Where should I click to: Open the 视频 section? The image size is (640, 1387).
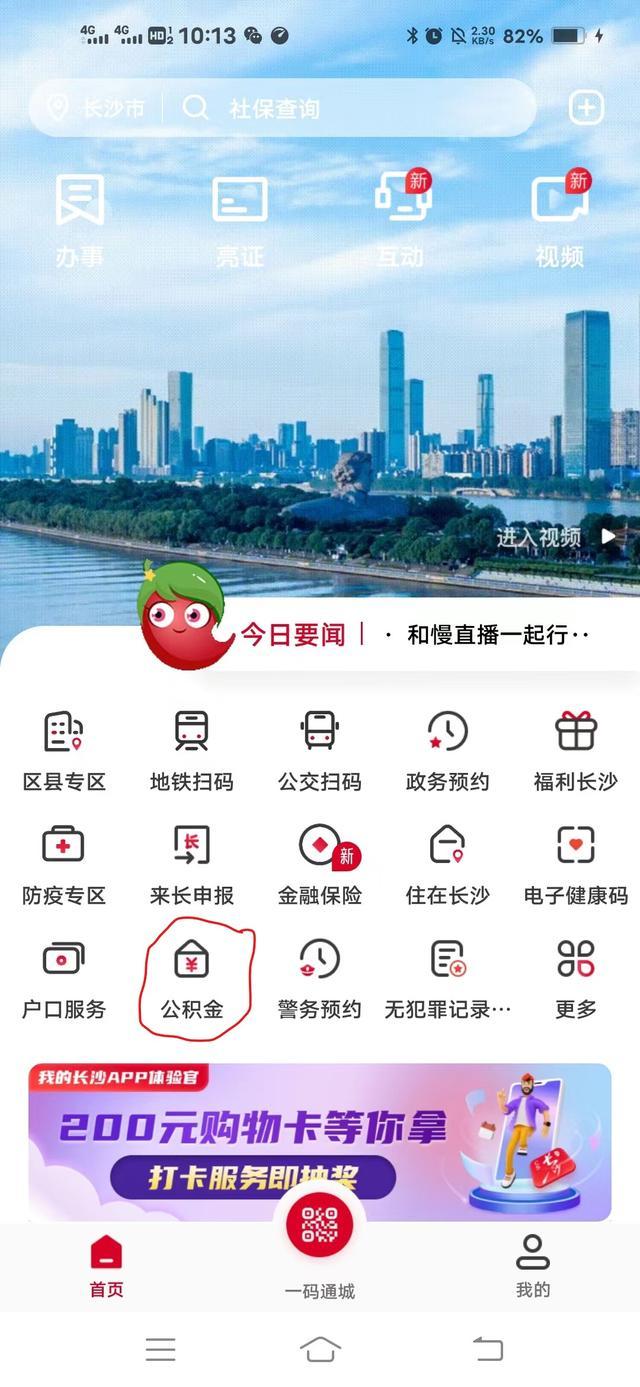560,220
